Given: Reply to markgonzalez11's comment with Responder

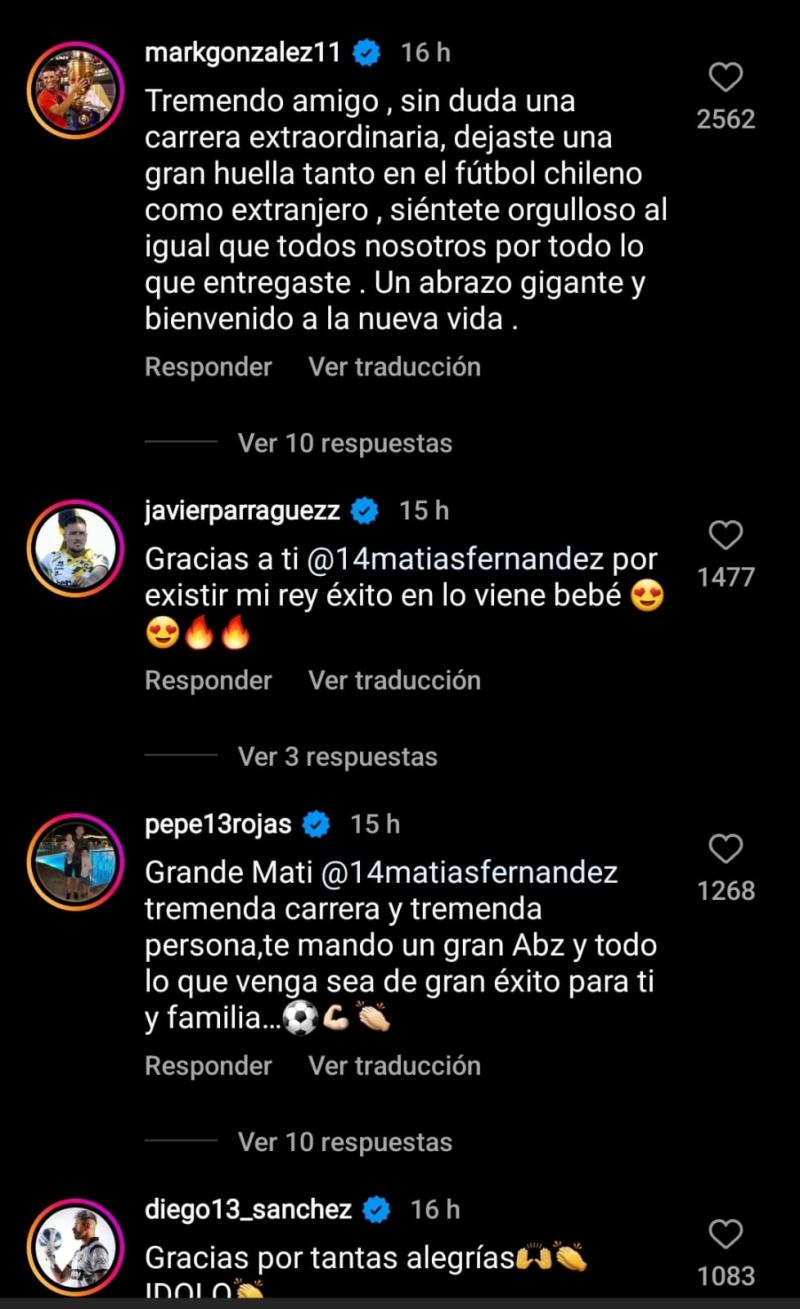Looking at the screenshot, I should point(208,367).
